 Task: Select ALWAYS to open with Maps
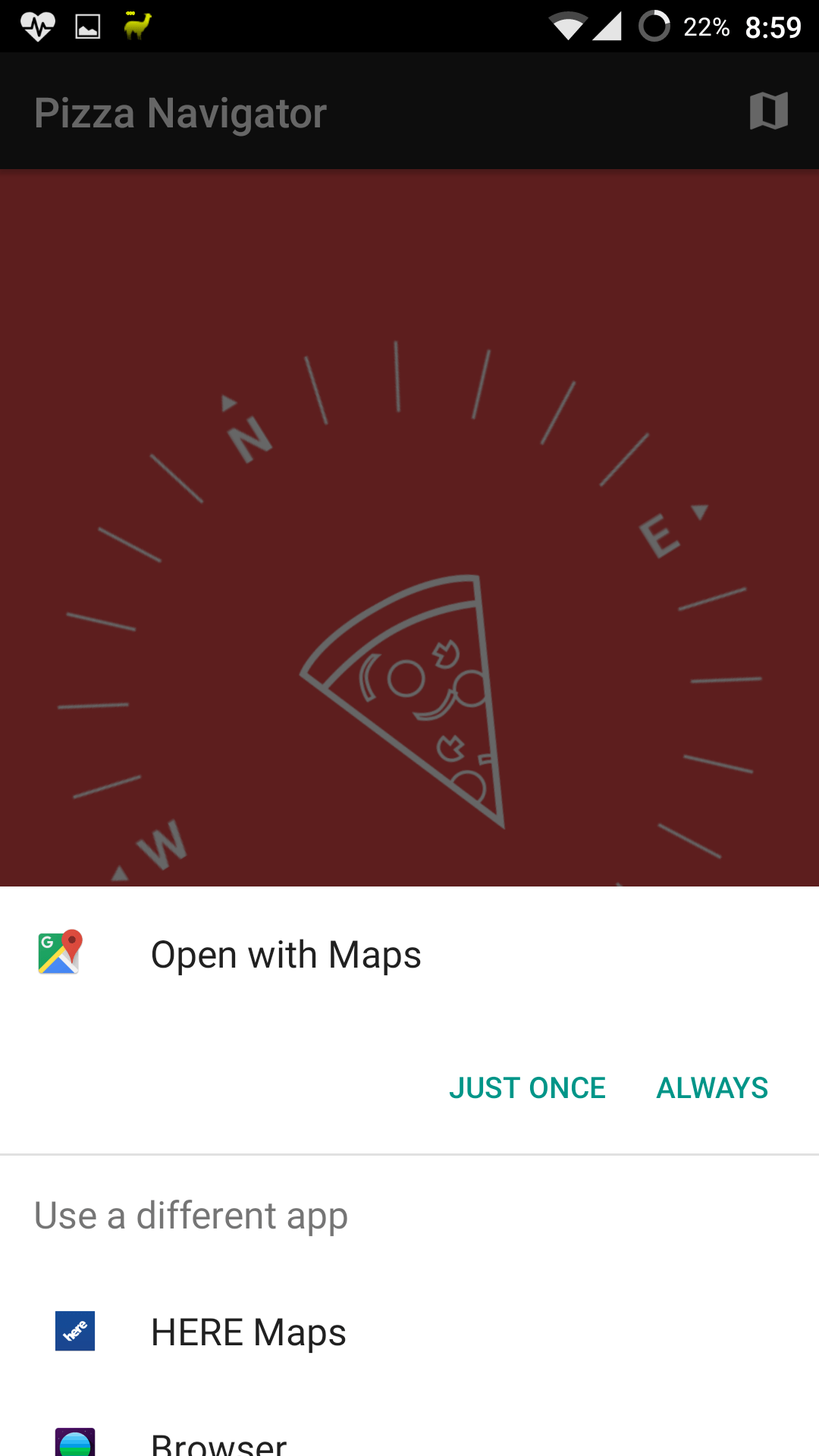tap(712, 1088)
